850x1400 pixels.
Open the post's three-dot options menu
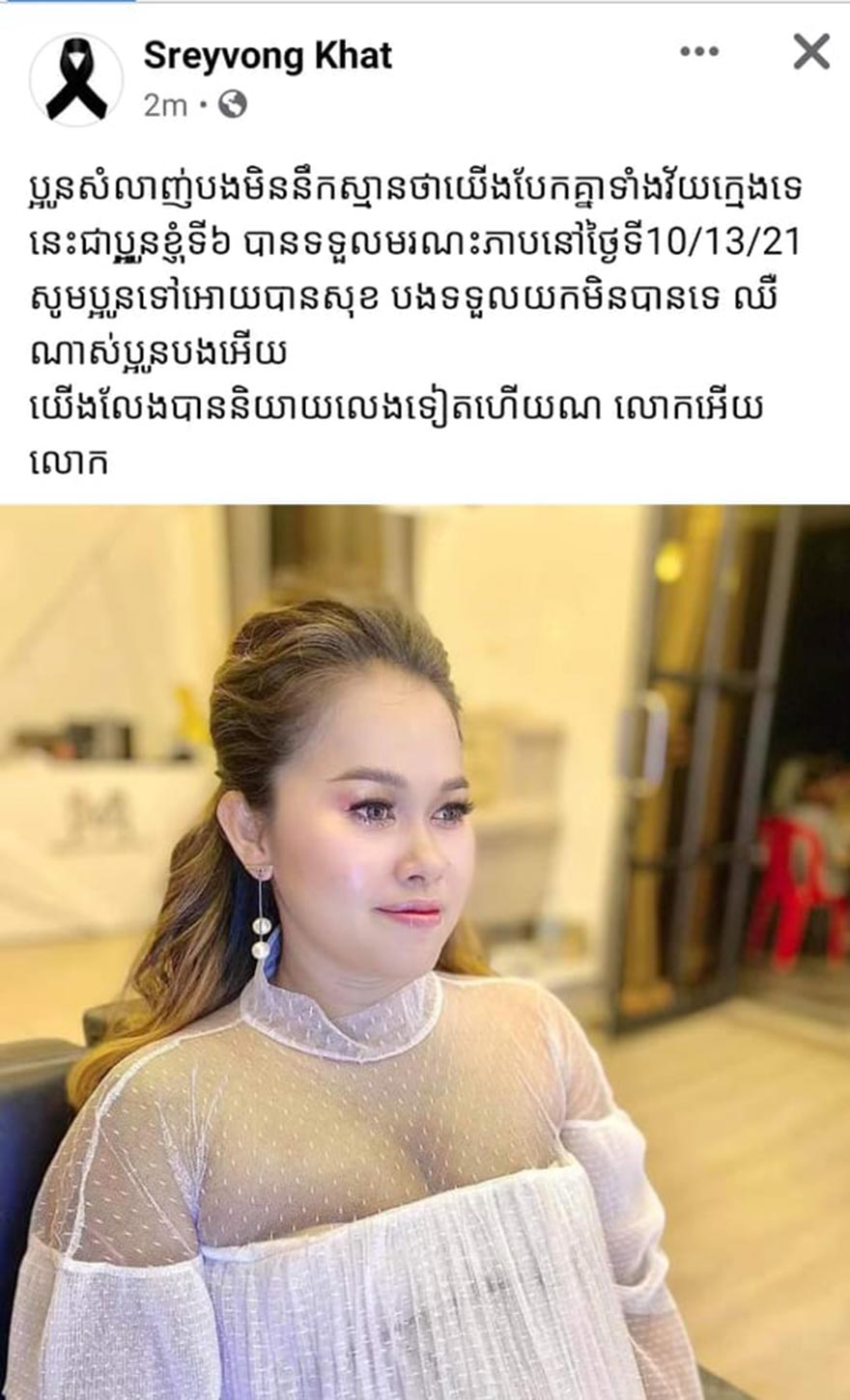[699, 52]
